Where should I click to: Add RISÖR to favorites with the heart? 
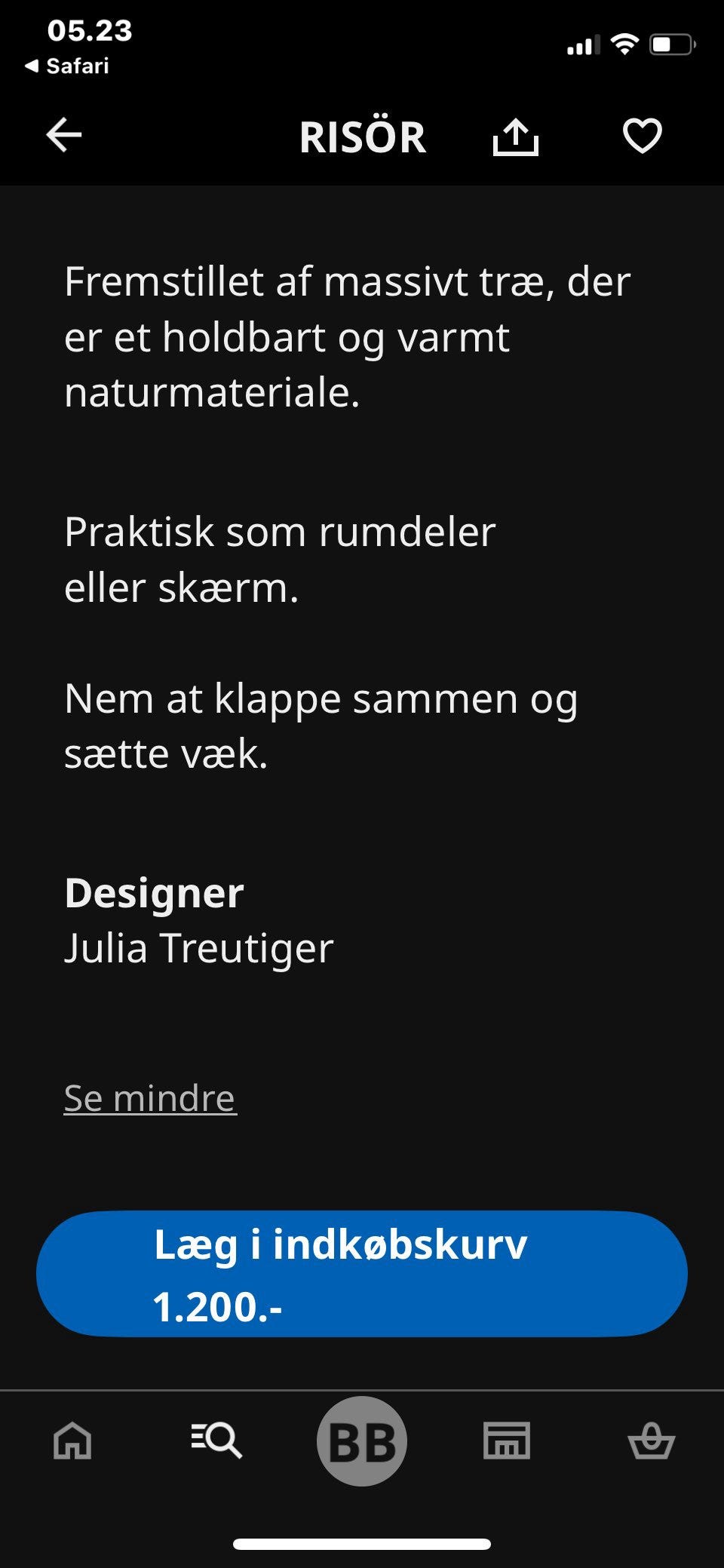(x=640, y=137)
